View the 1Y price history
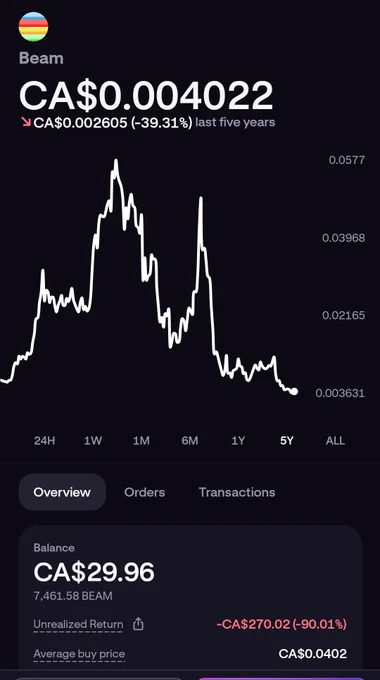Image resolution: width=380 pixels, height=680 pixels. 238,441
